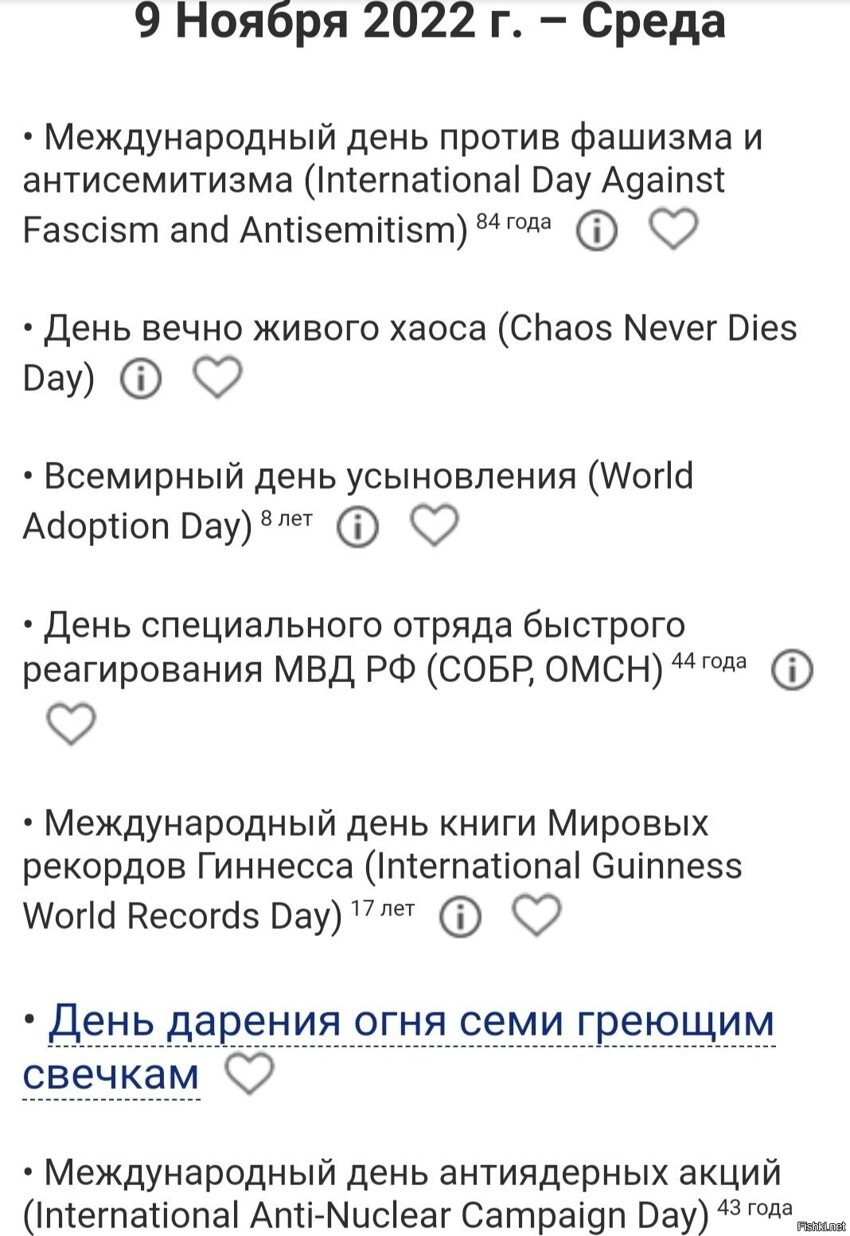This screenshot has width=850, height=1236.
Task: View info on World Adoption Day
Action: pos(357,528)
